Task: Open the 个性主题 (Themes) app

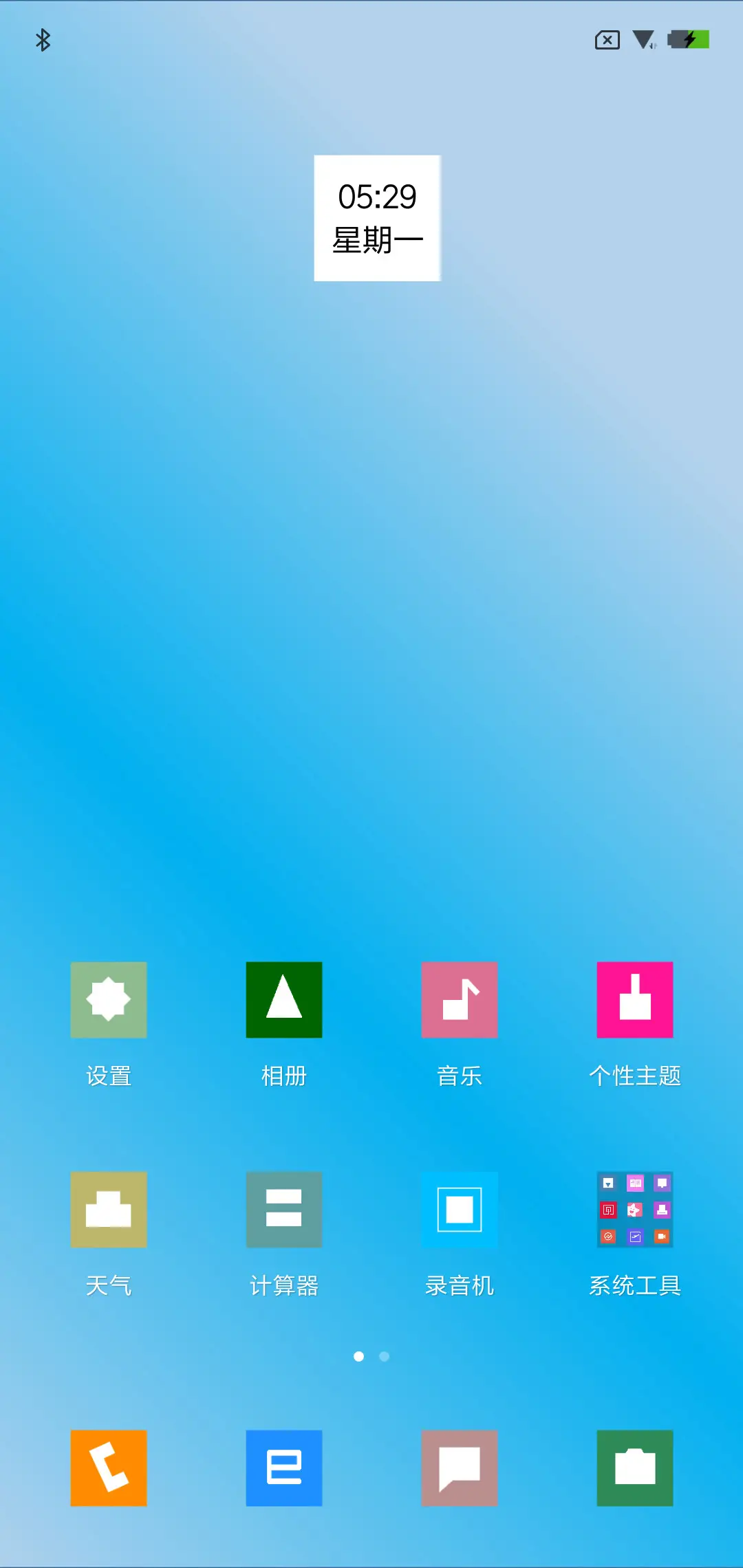Action: click(634, 999)
